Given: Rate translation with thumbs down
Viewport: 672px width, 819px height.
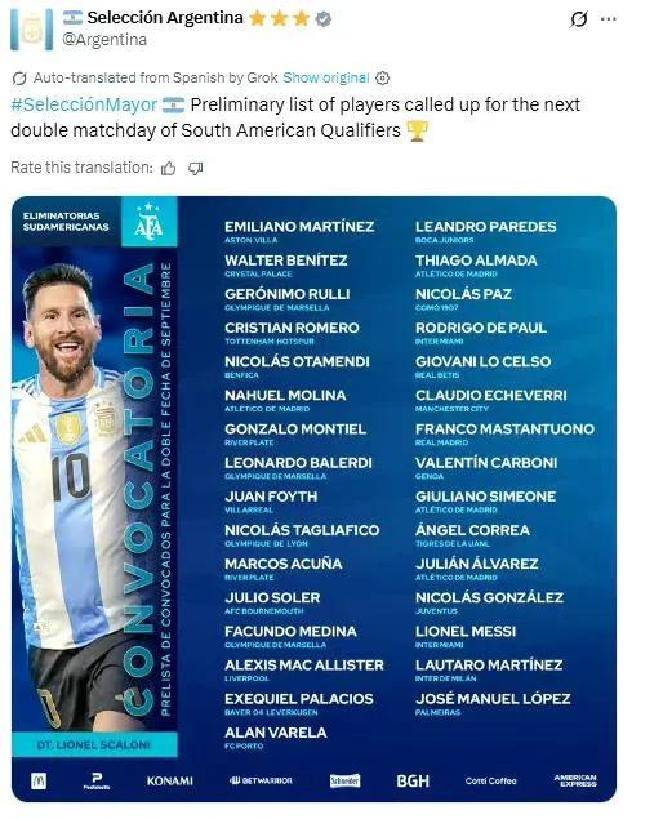Looking at the screenshot, I should [196, 168].
